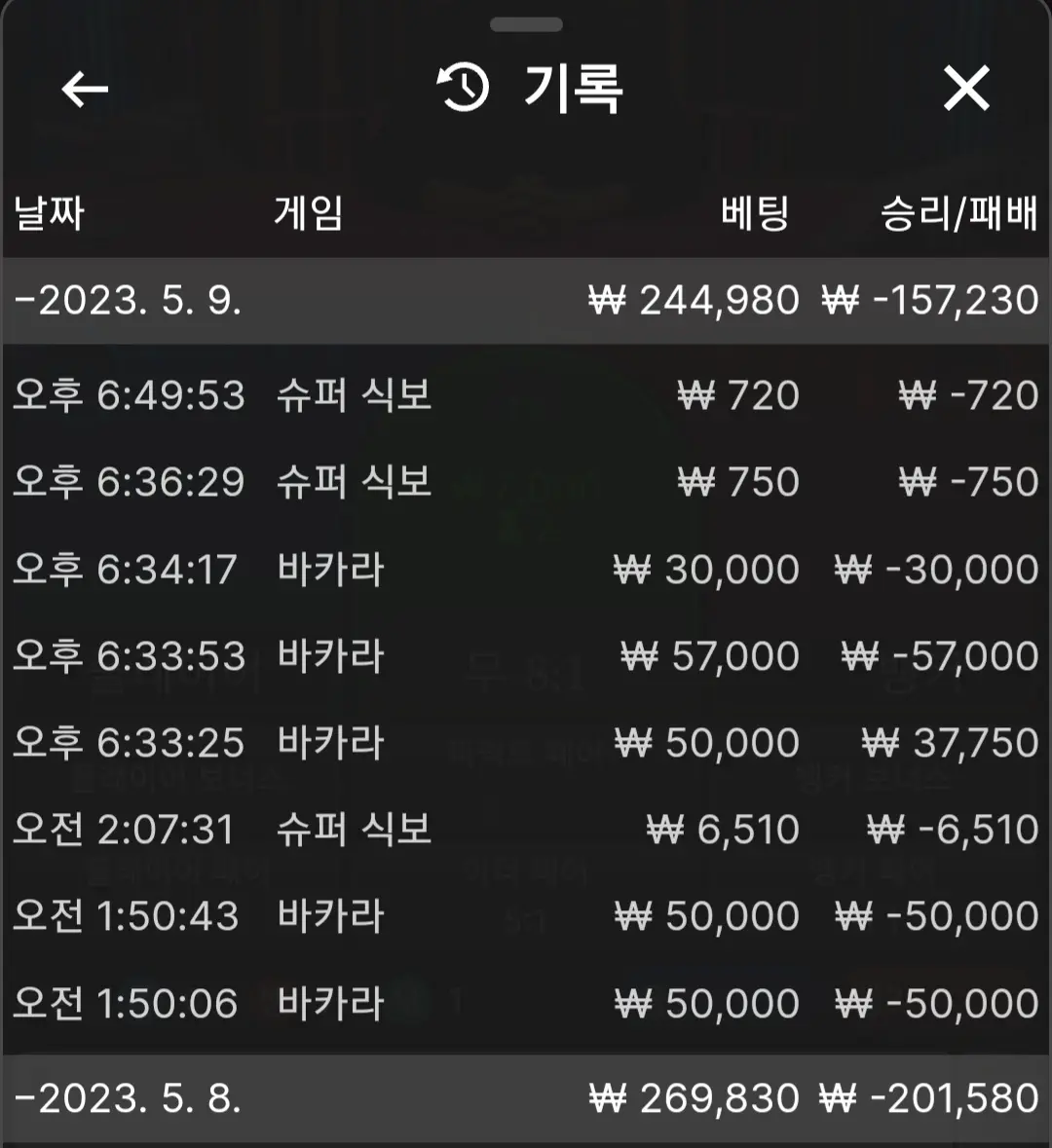The height and width of the screenshot is (1148, 1052).
Task: Open the 오후 6:34:17 바카라 record
Action: click(526, 569)
